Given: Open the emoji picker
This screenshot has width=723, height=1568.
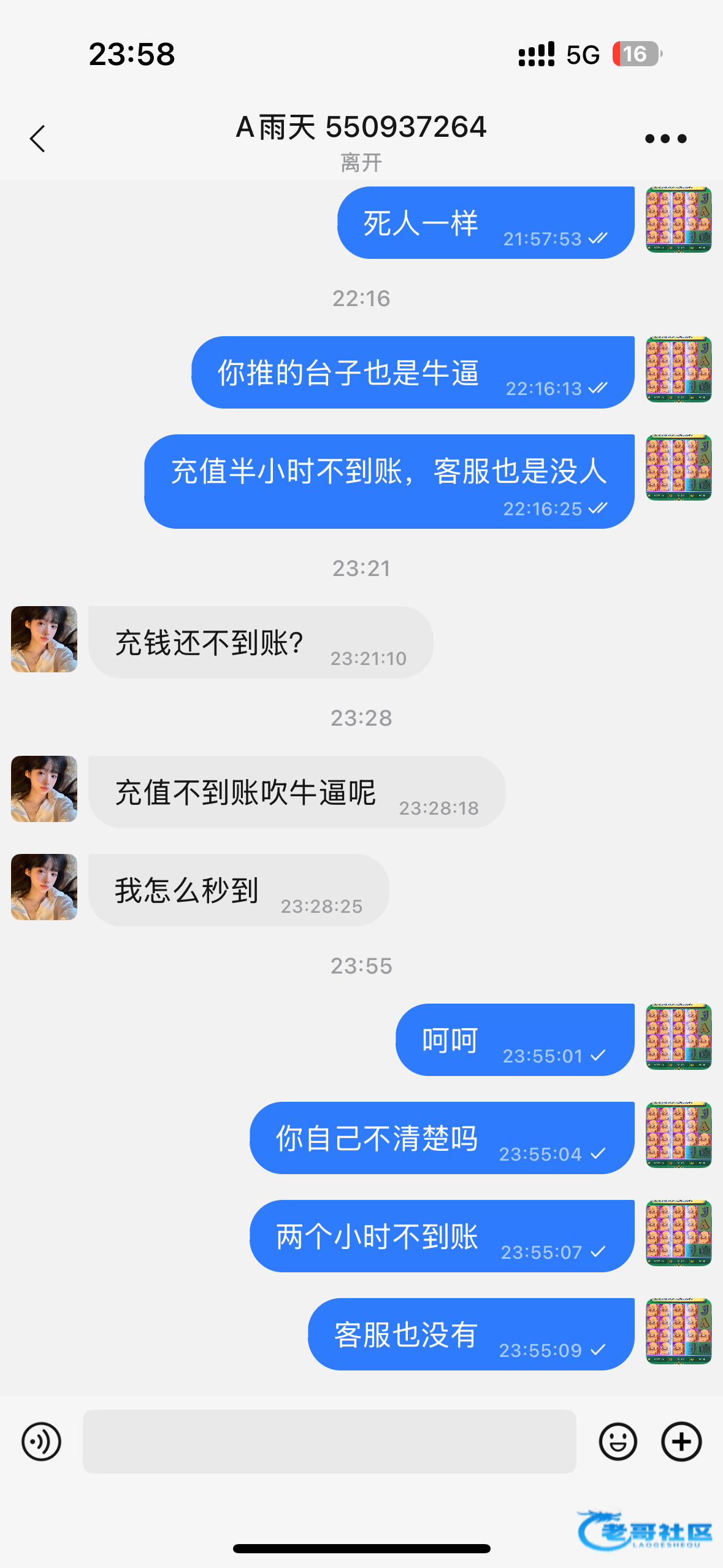Looking at the screenshot, I should (618, 1441).
